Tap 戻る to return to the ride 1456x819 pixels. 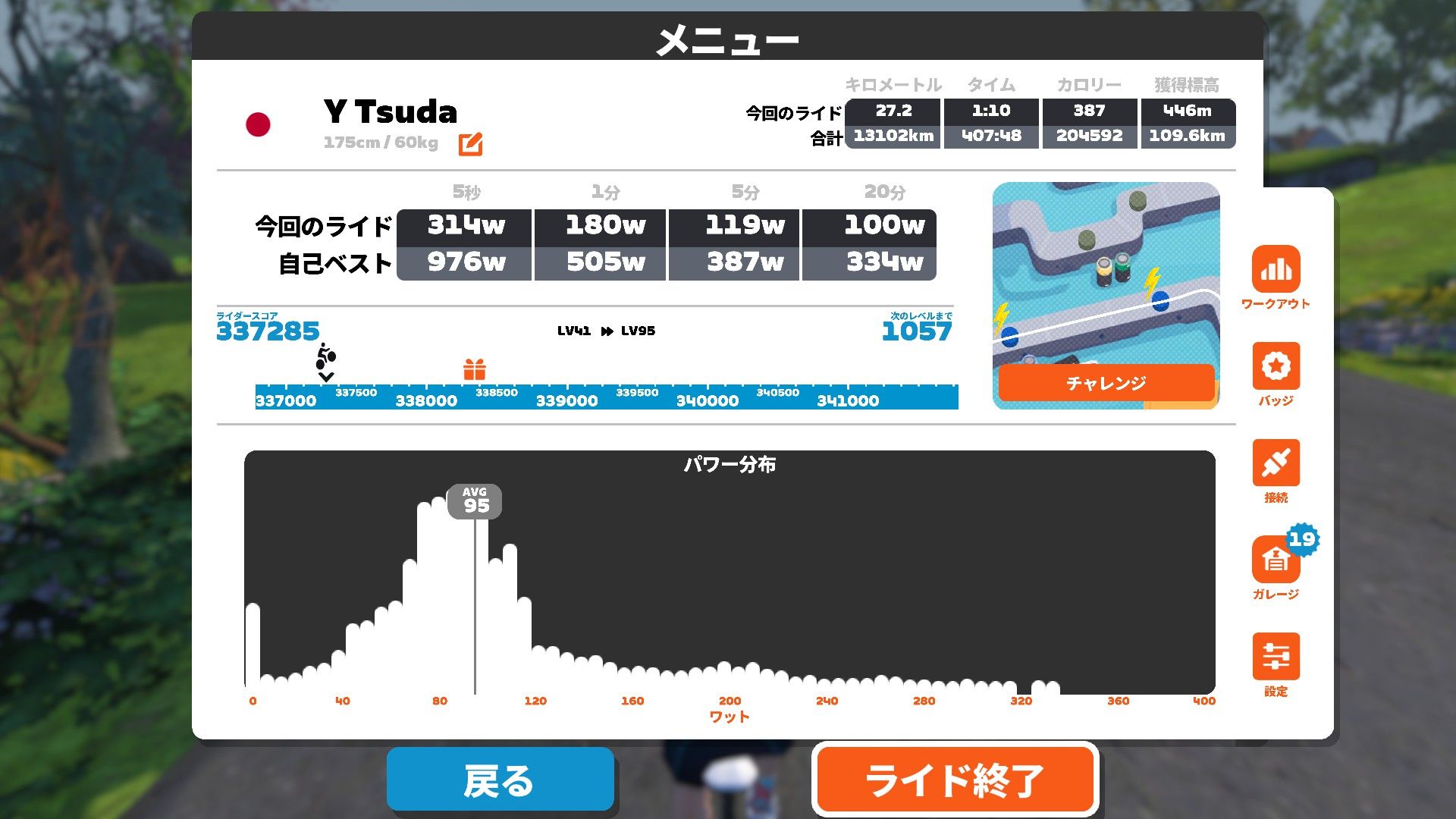tap(500, 780)
